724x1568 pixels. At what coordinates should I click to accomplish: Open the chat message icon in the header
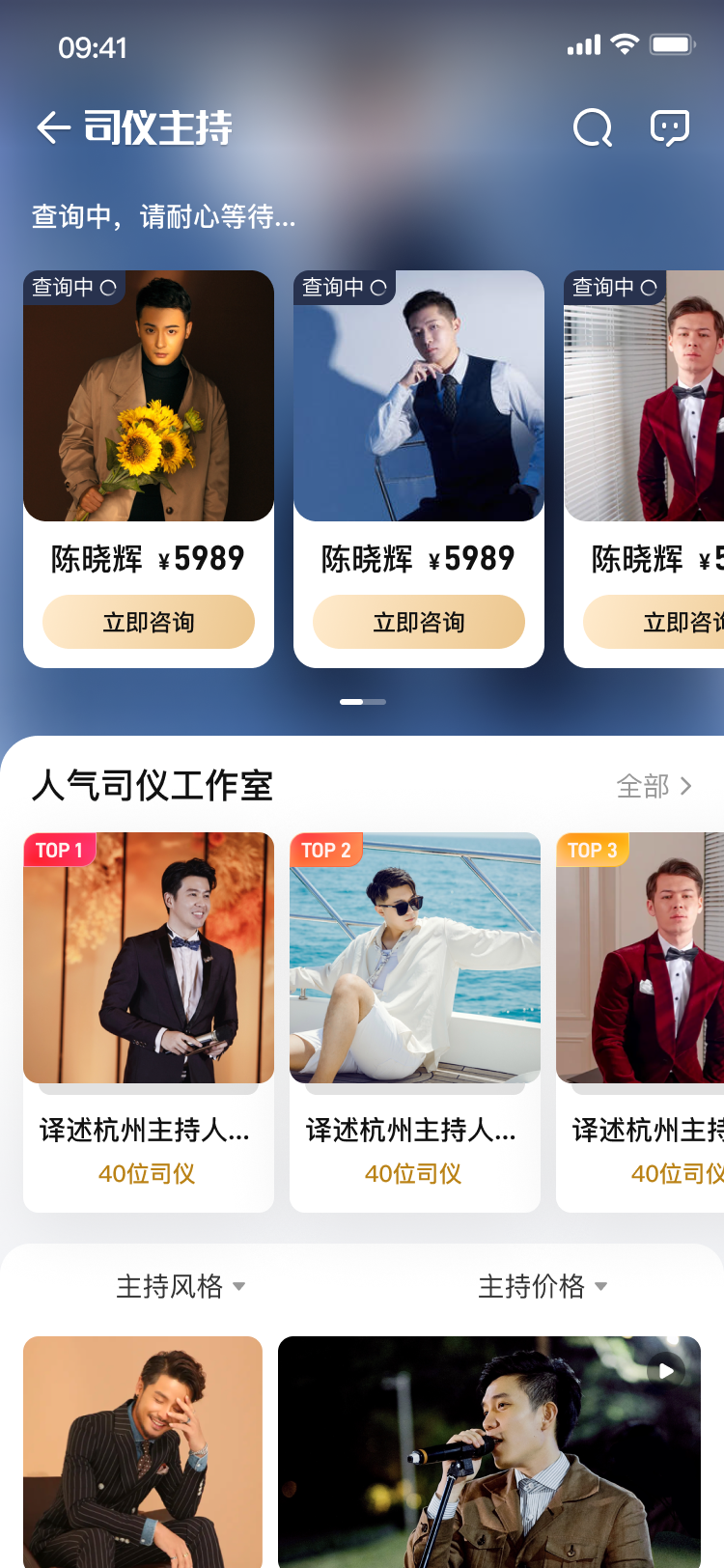pos(670,127)
